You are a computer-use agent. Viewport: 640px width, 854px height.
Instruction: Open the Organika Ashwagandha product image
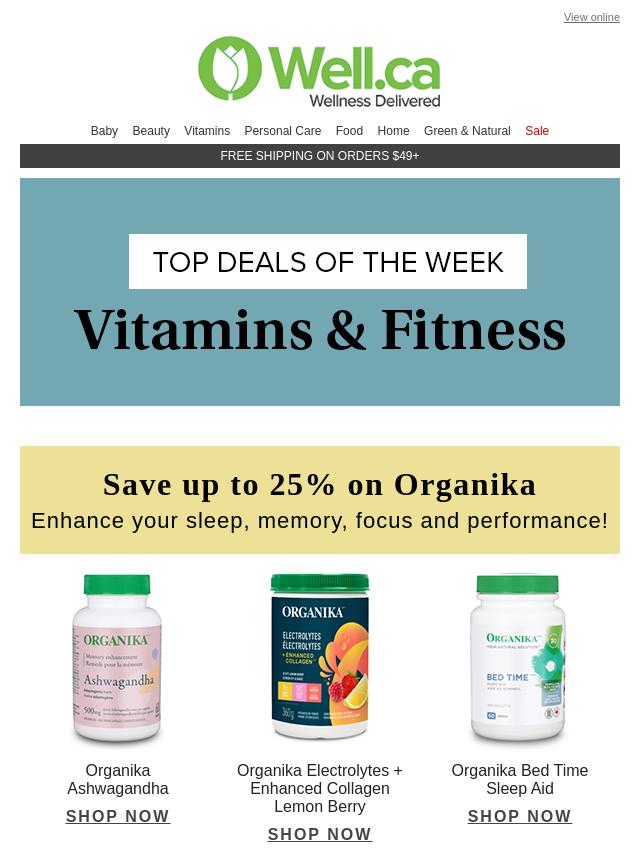pyautogui.click(x=118, y=659)
